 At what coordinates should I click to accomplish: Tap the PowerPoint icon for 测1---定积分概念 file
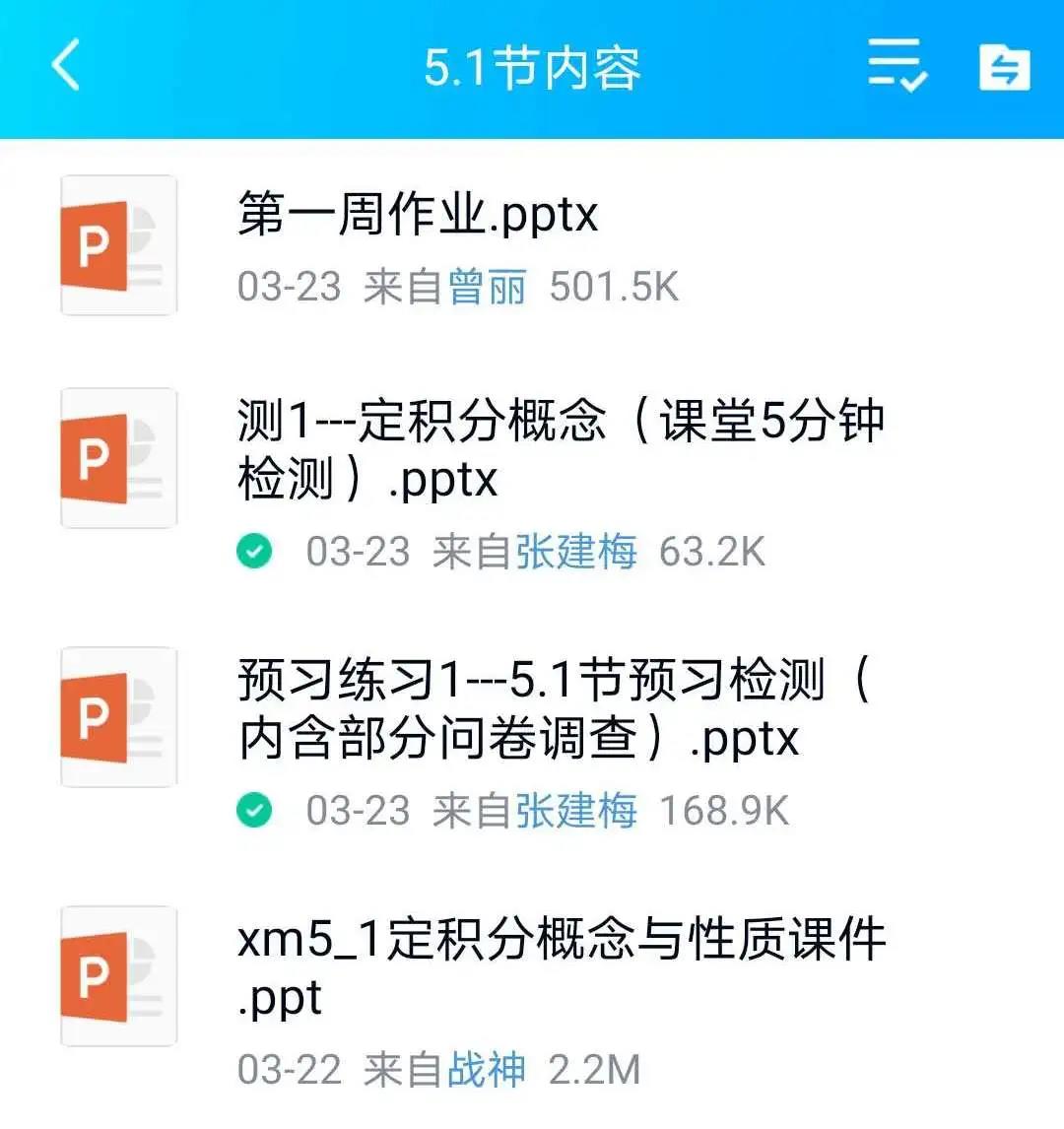click(117, 458)
